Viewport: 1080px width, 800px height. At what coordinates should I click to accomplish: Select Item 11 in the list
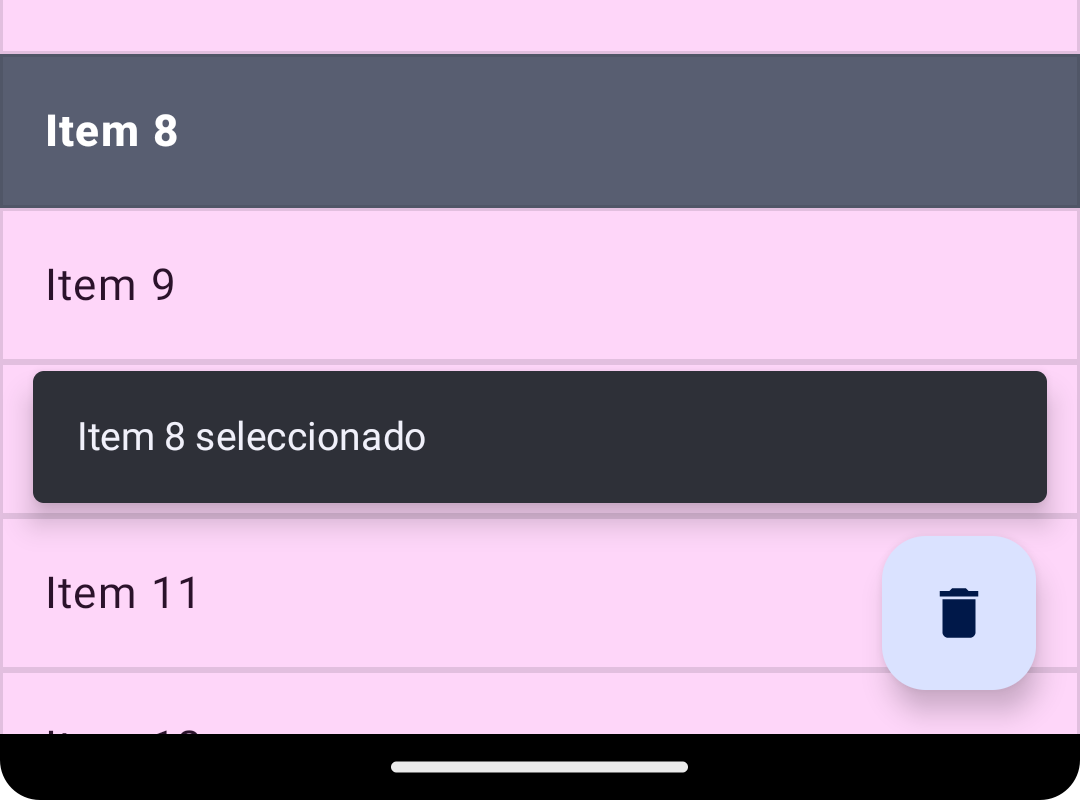click(x=440, y=593)
